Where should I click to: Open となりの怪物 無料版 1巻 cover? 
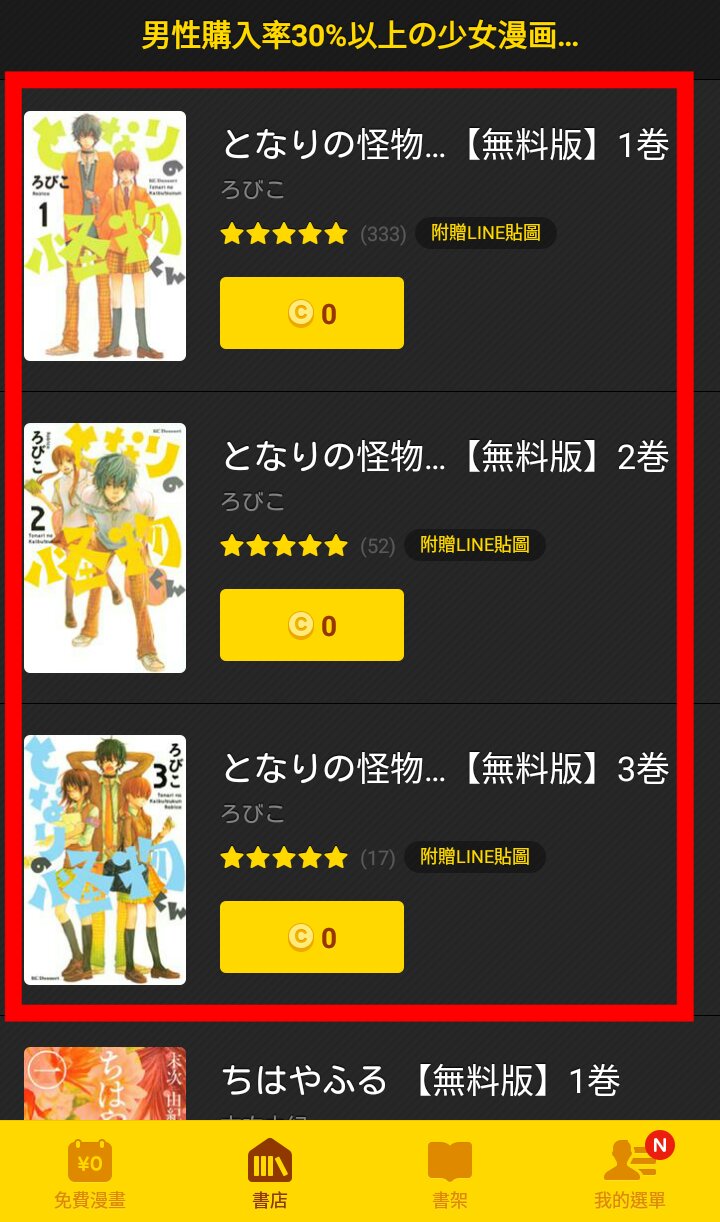pos(105,235)
